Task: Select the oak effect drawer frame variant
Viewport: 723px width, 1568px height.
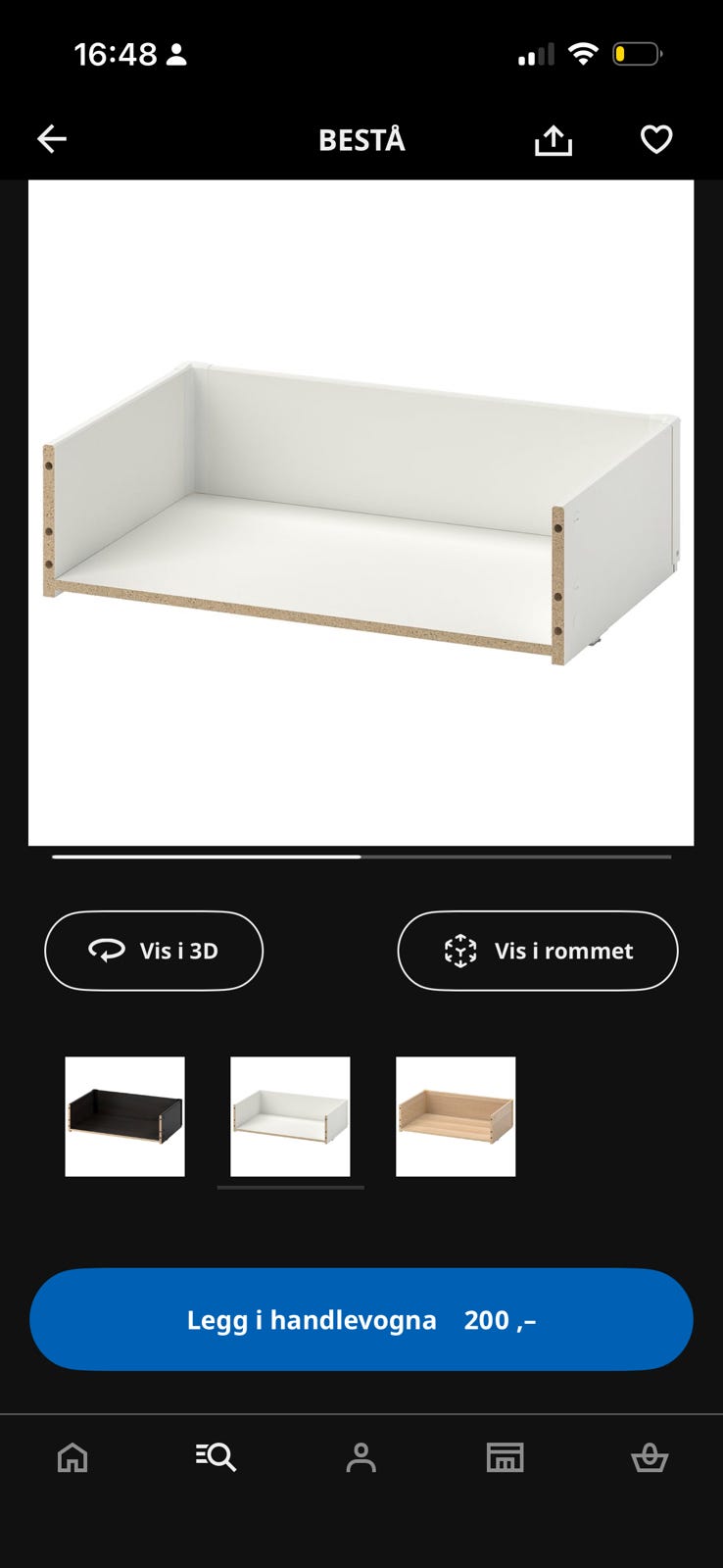Action: coord(456,1116)
